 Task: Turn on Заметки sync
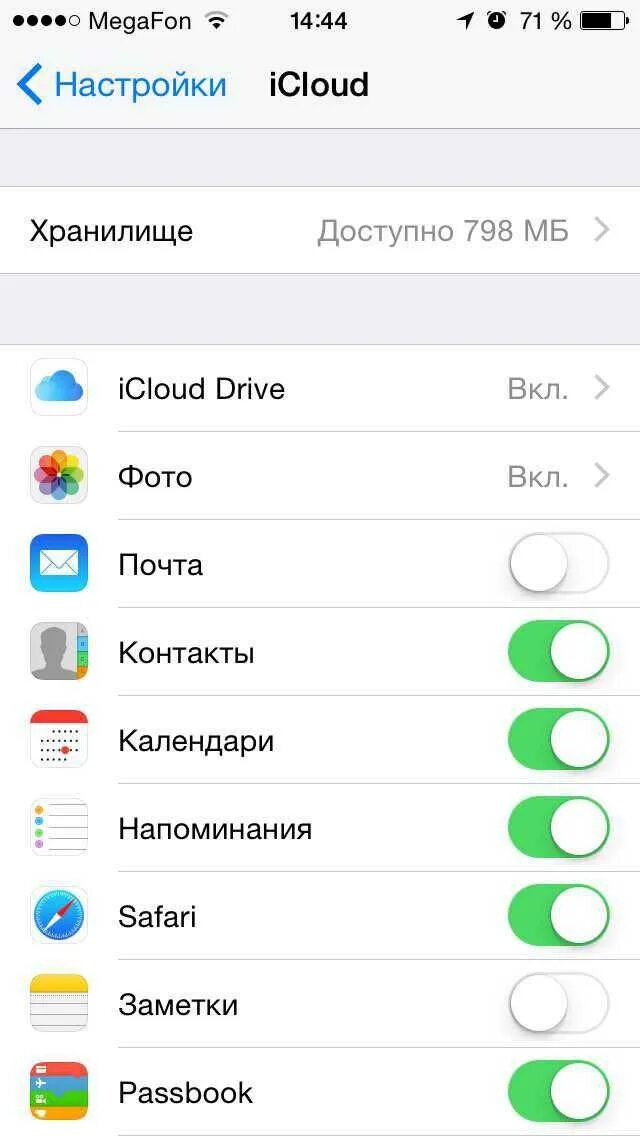click(558, 1004)
